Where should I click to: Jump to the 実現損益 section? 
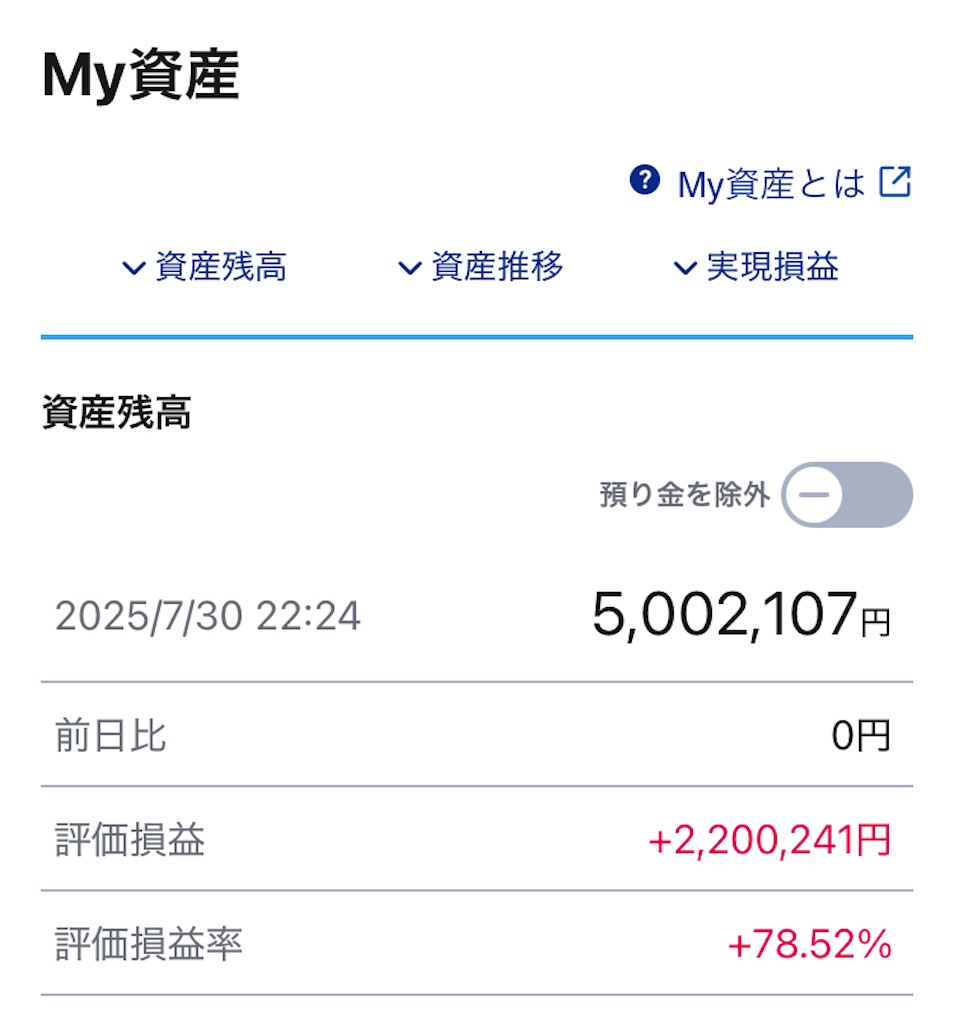tap(757, 268)
